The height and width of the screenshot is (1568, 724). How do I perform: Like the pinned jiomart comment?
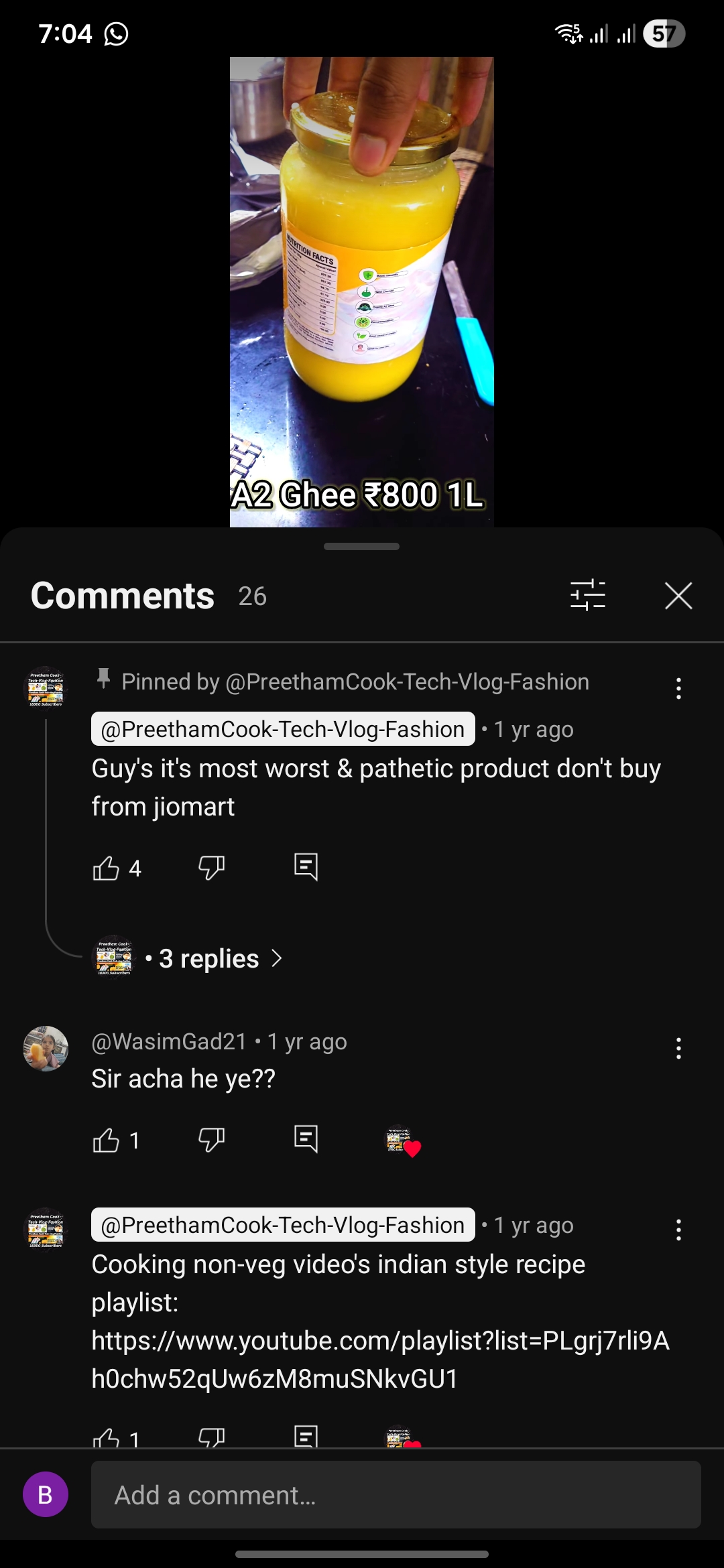tap(106, 868)
